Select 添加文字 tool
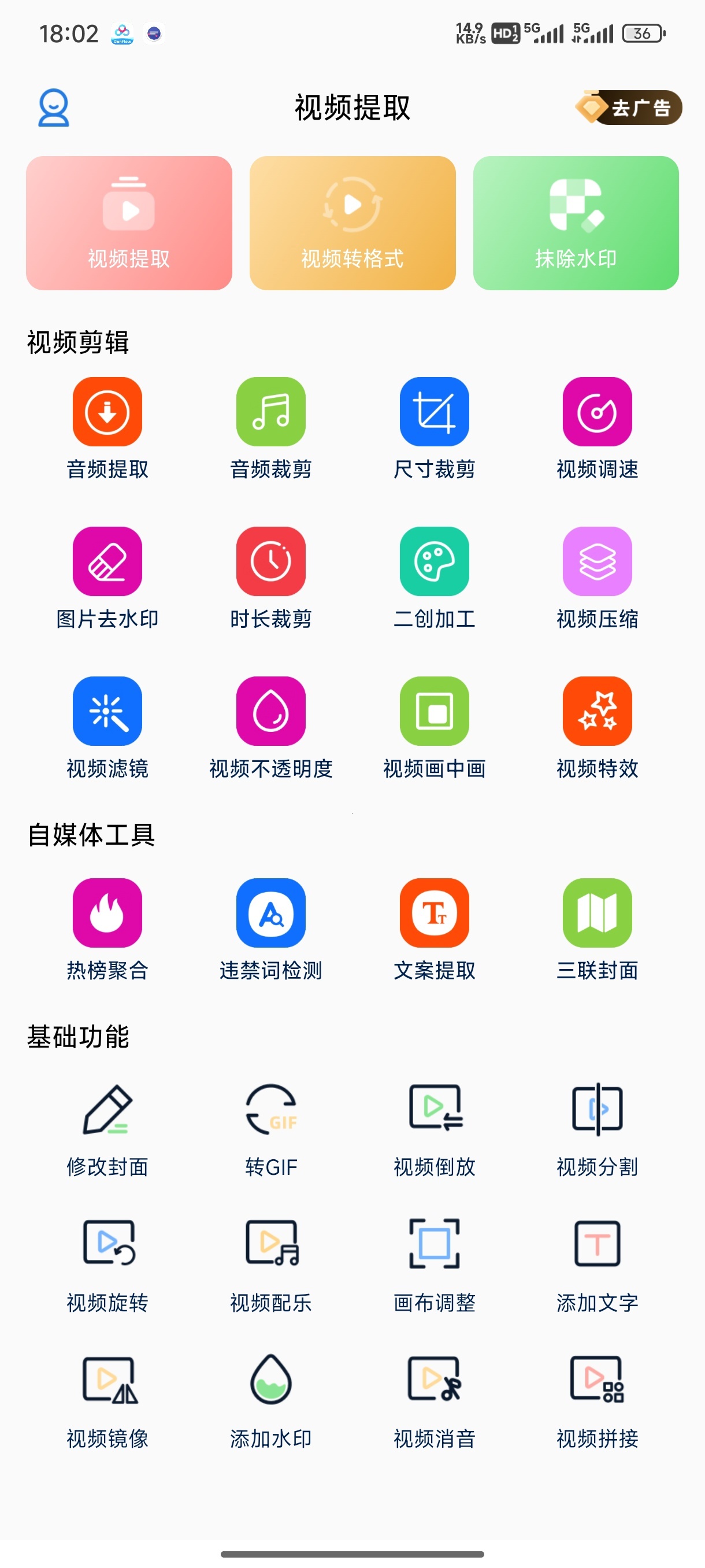The width and height of the screenshot is (705, 1568). click(x=598, y=1266)
